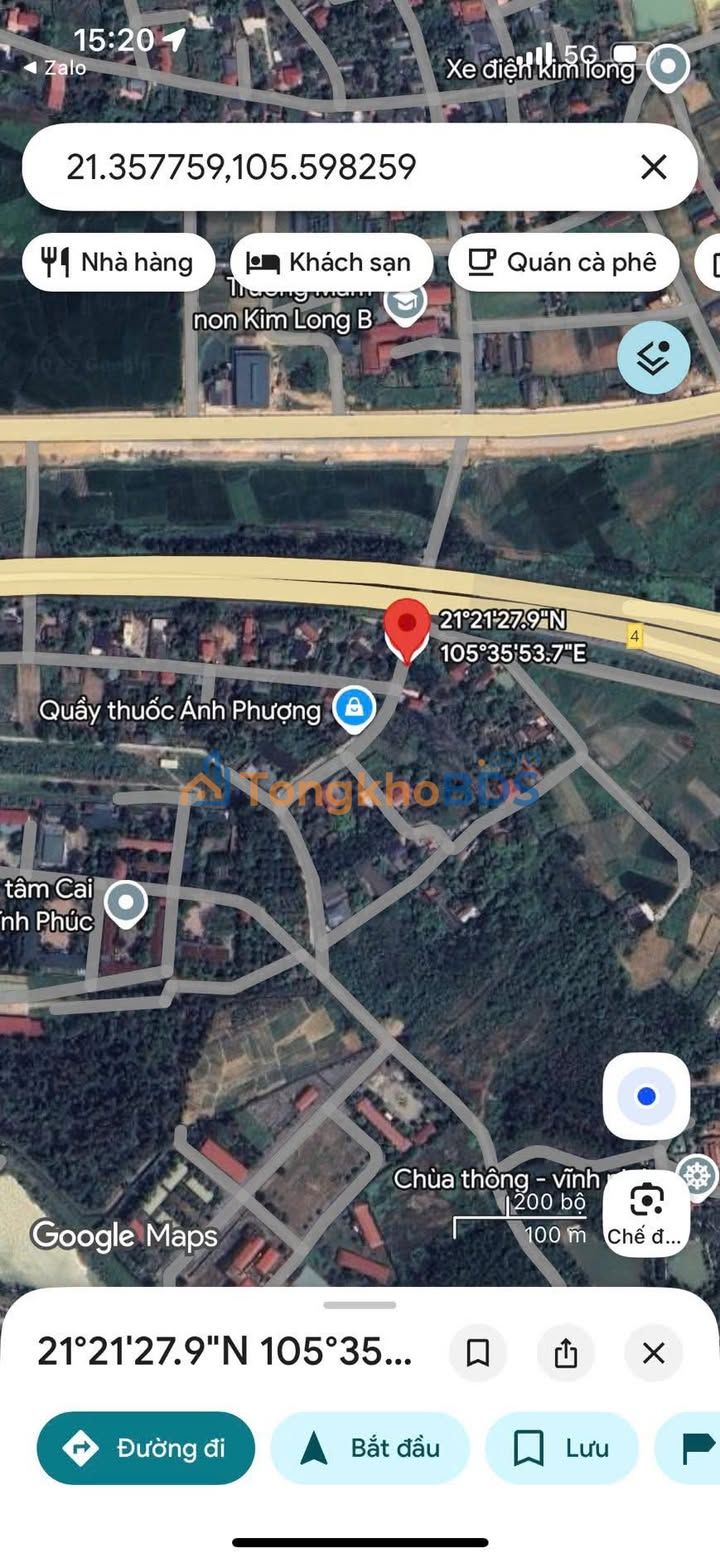Open Trường mầm non Kim Long B marker
Image resolution: width=720 pixels, height=1562 pixels.
(405, 302)
